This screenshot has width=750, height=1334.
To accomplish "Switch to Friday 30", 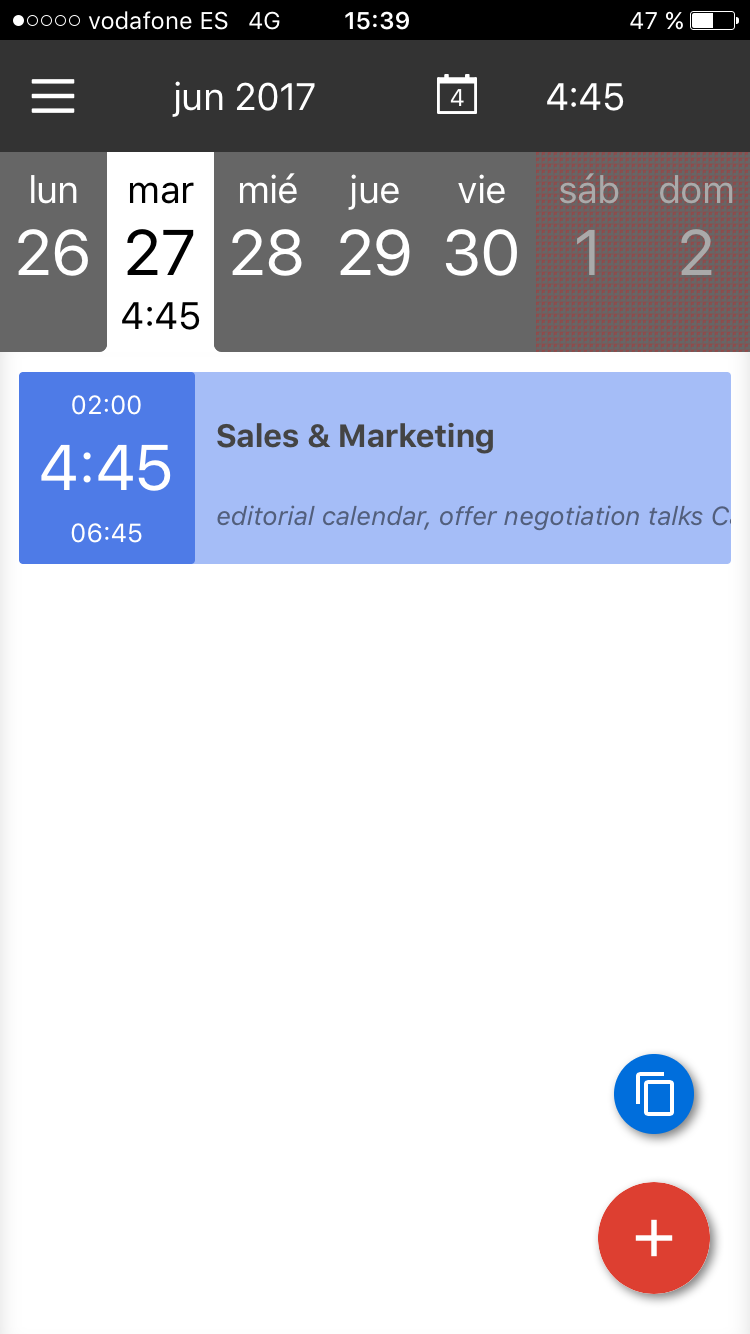I will (x=482, y=252).
